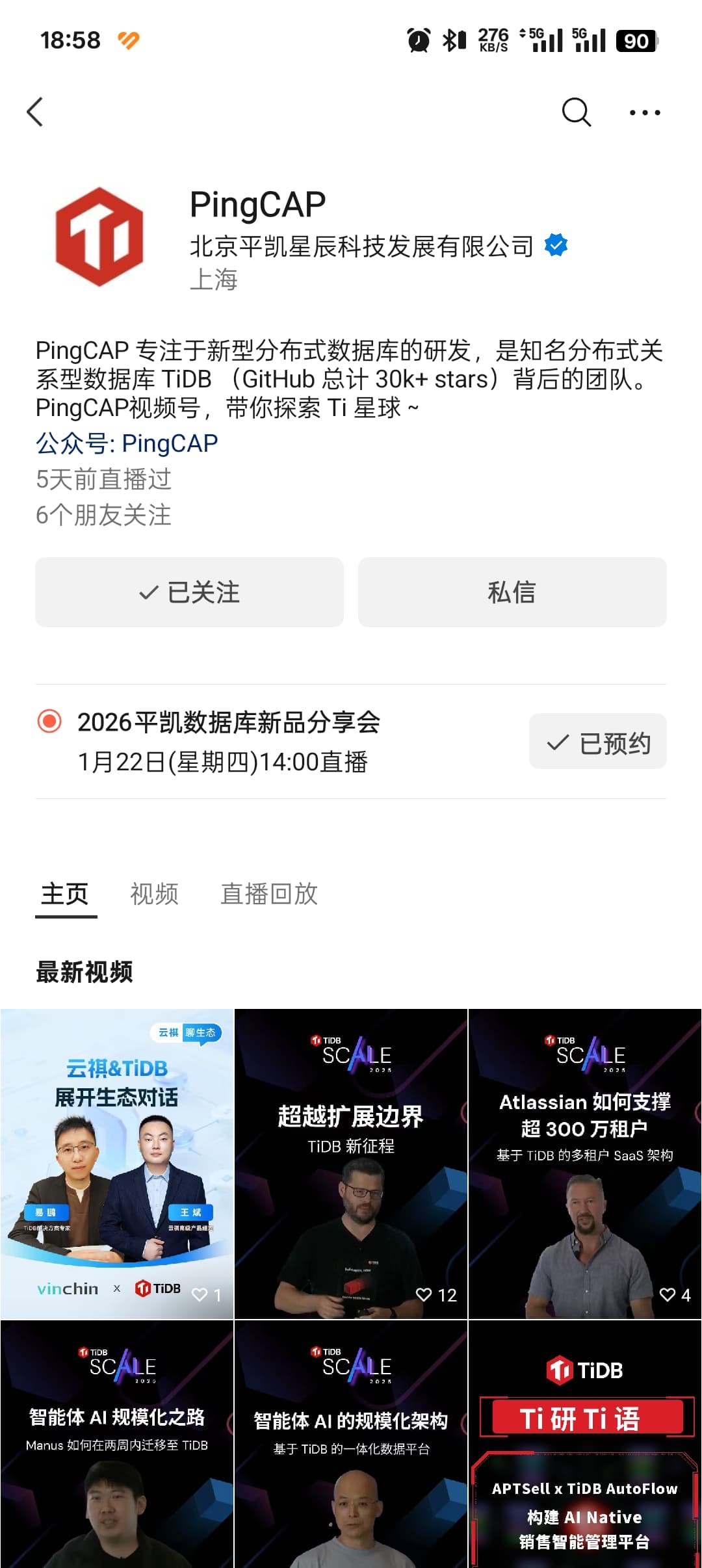
Task: Open the 云祺&TiDB 展开生态对话 video
Action: 117,1164
